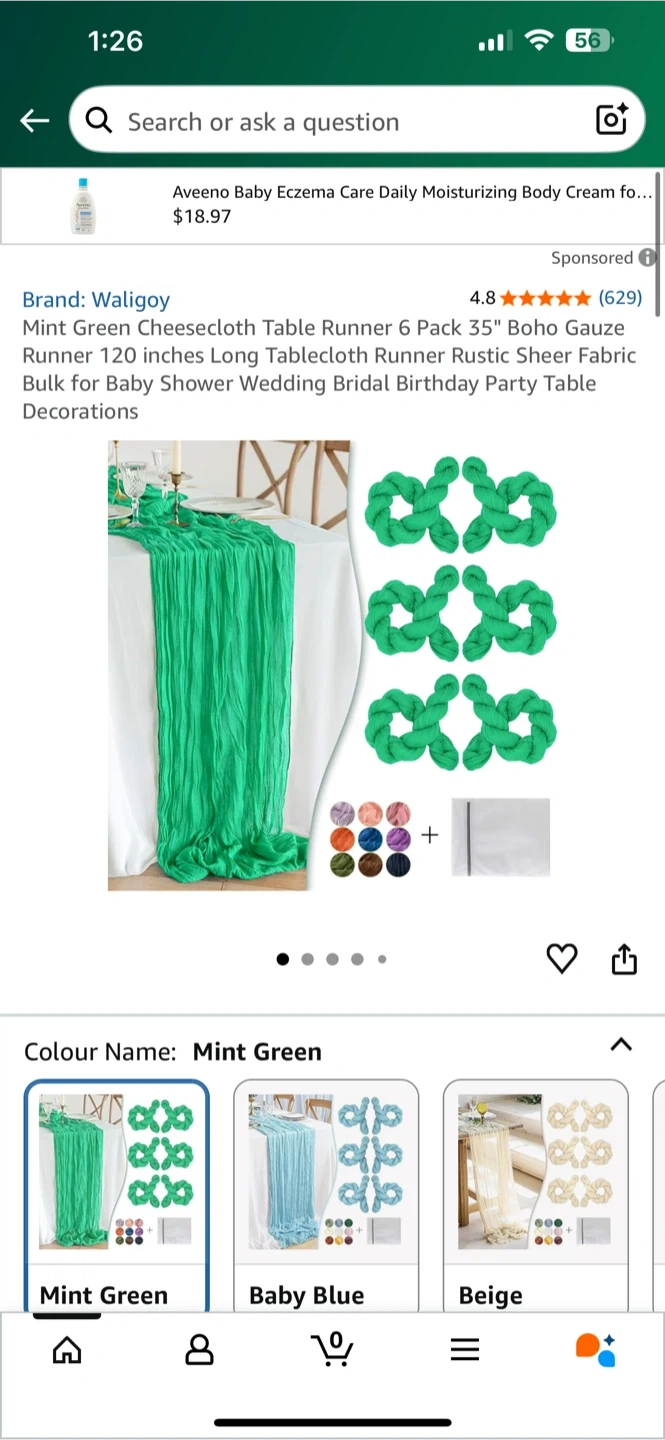Select the Baby Blue colour option

tap(326, 1195)
